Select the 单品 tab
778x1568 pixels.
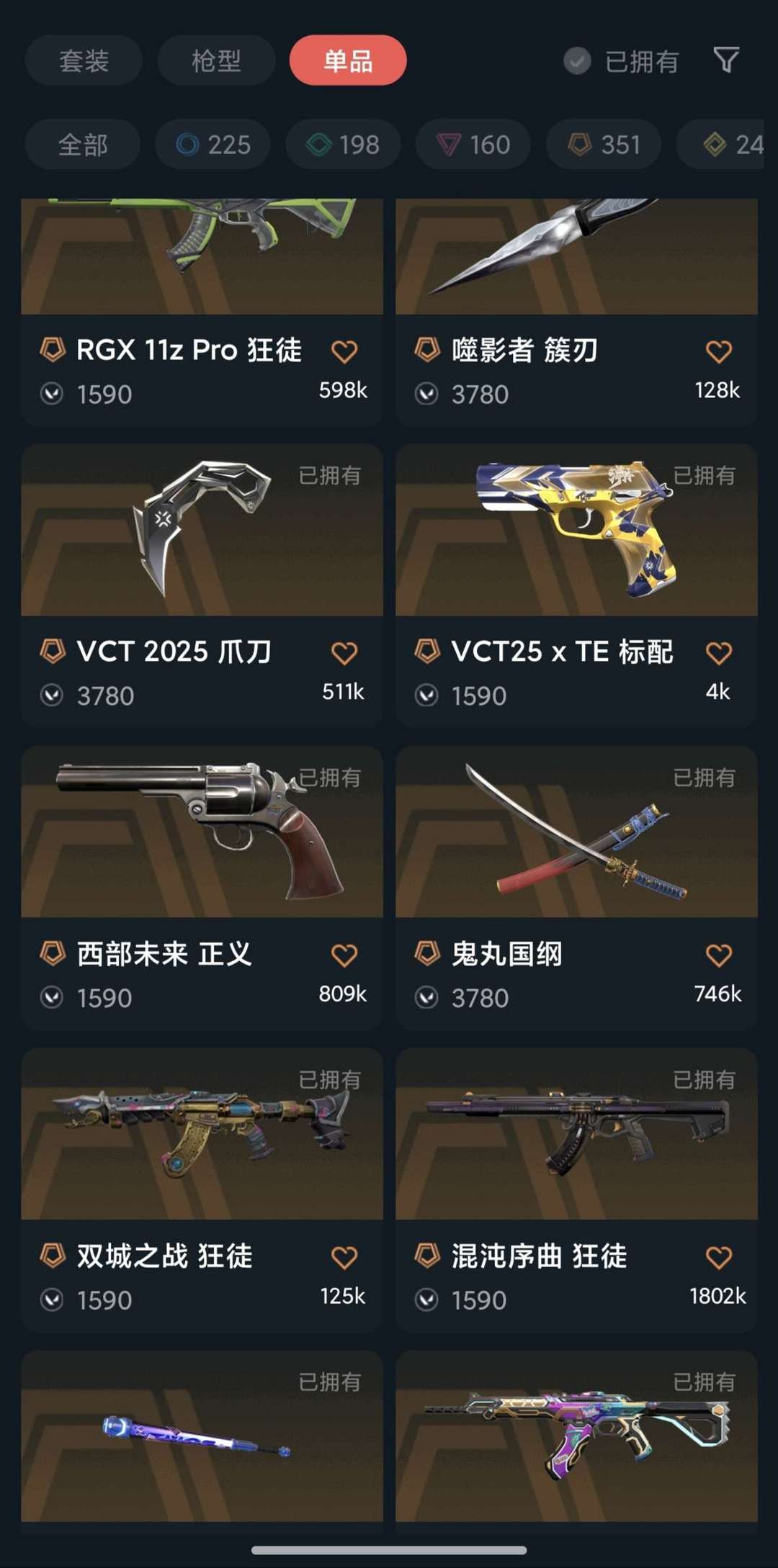(348, 60)
